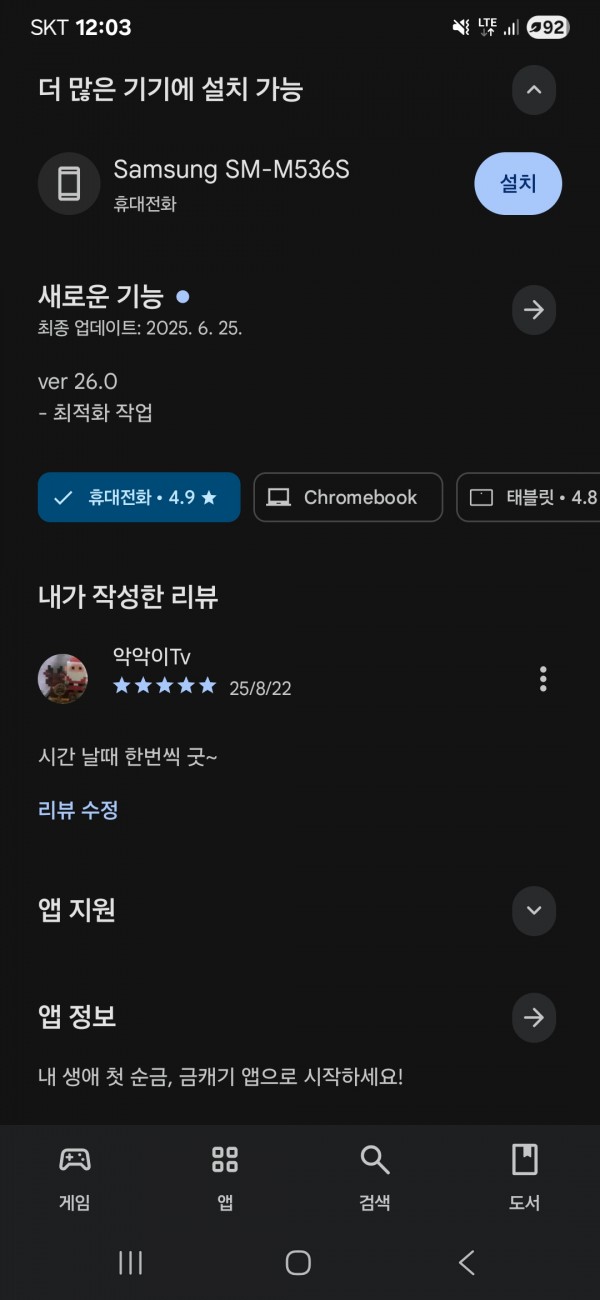600x1300 pixels.
Task: Install the app on Samsung SM-M536S
Action: click(517, 184)
